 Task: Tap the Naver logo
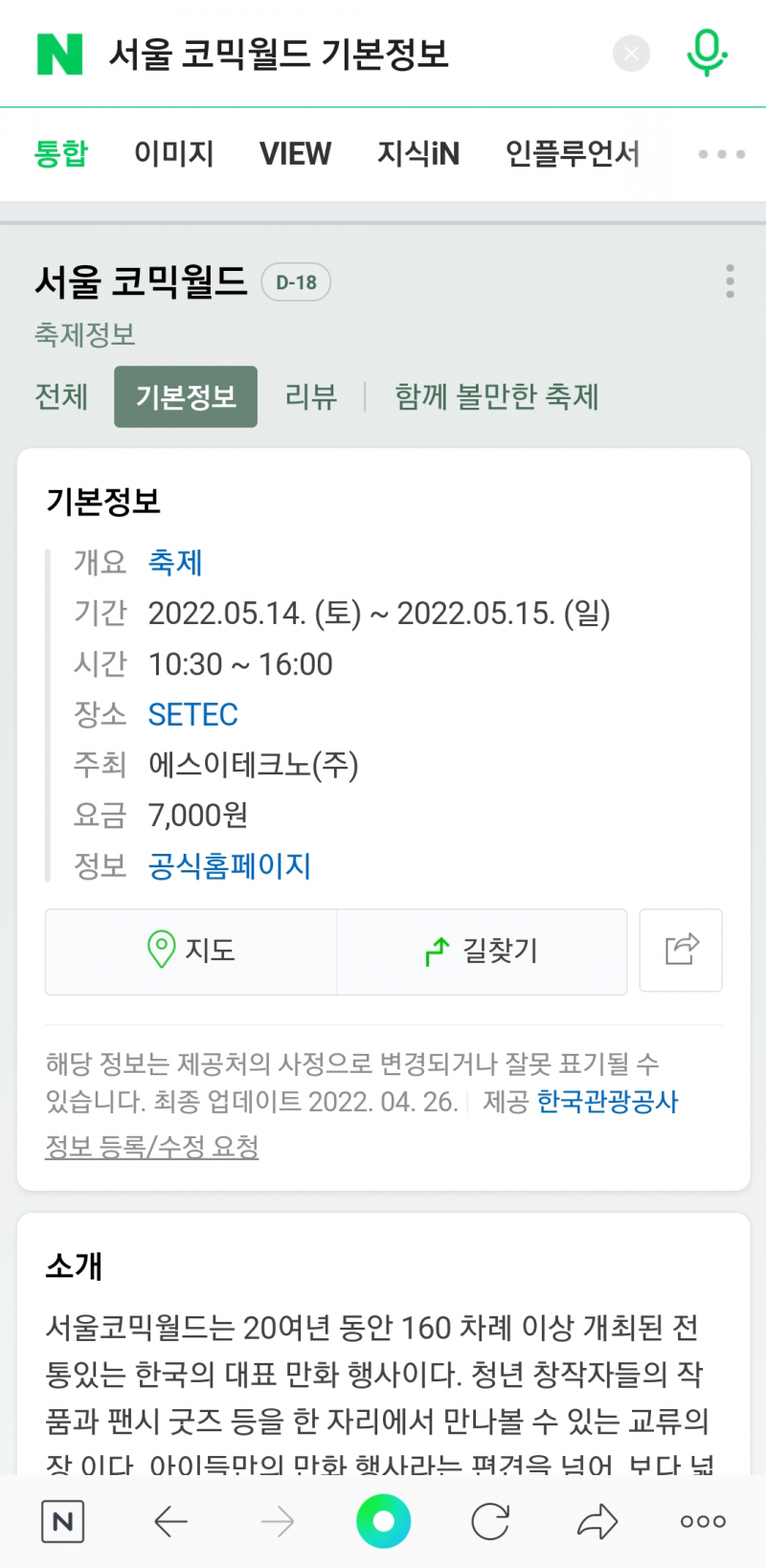point(59,54)
